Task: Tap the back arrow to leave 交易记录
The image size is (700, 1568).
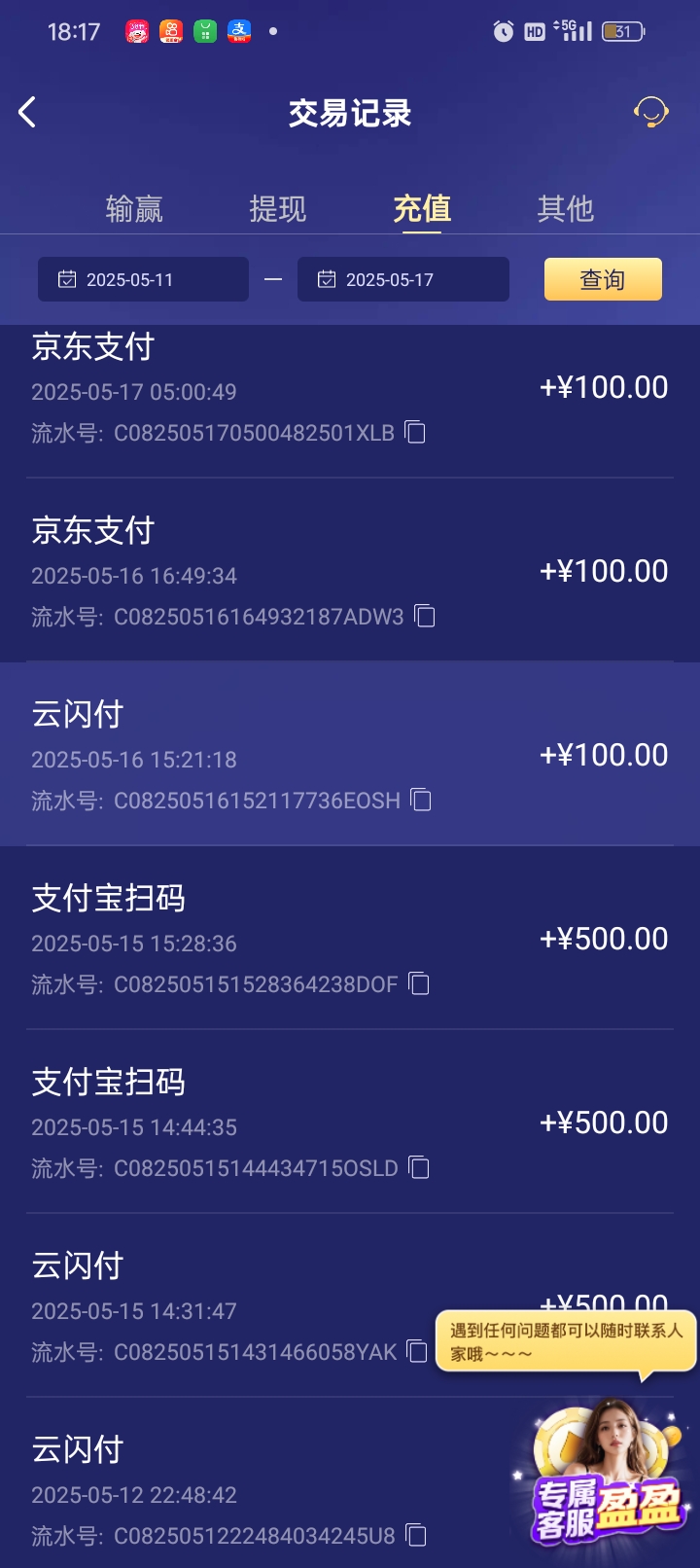Action: coord(27,112)
